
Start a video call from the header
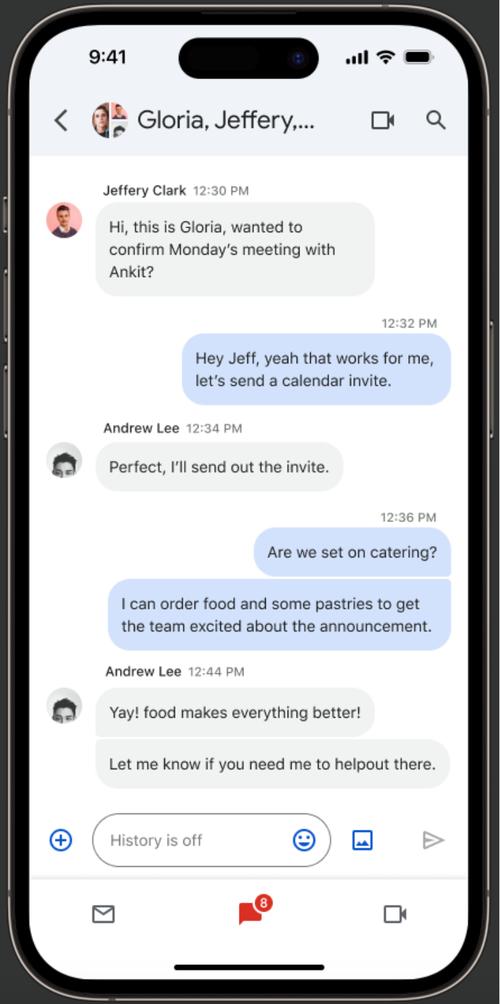[x=382, y=120]
